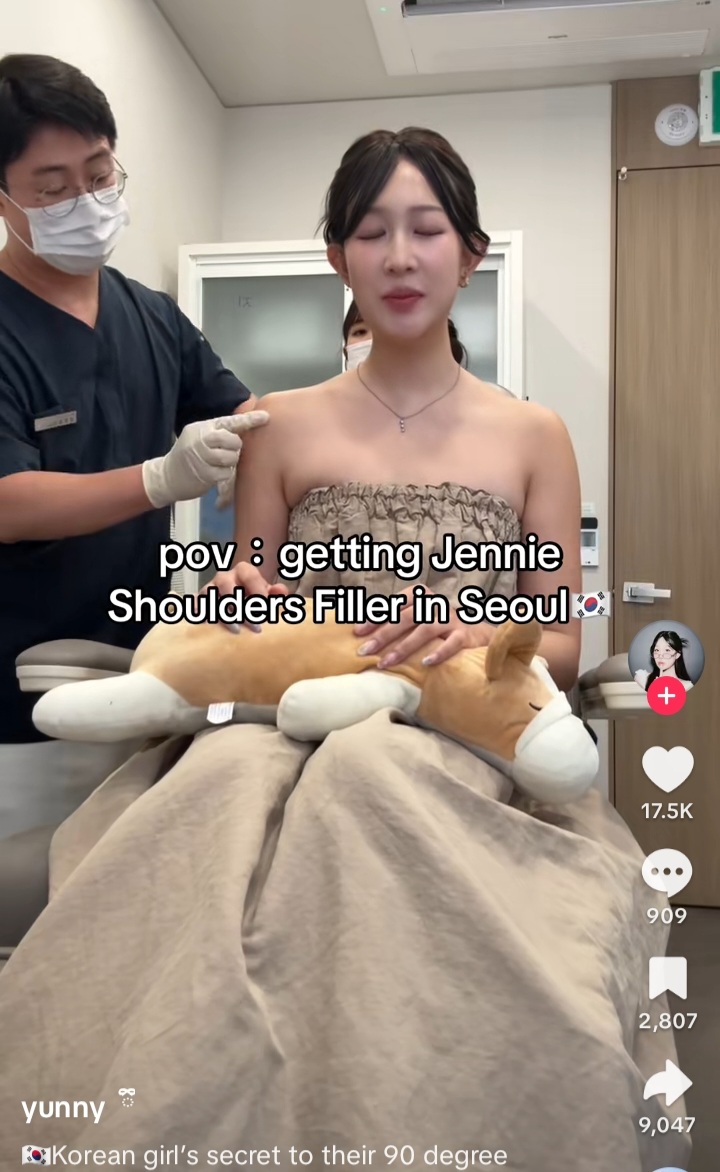Expand the Korean girl's secret caption
This screenshot has width=720, height=1172.
point(264,1155)
